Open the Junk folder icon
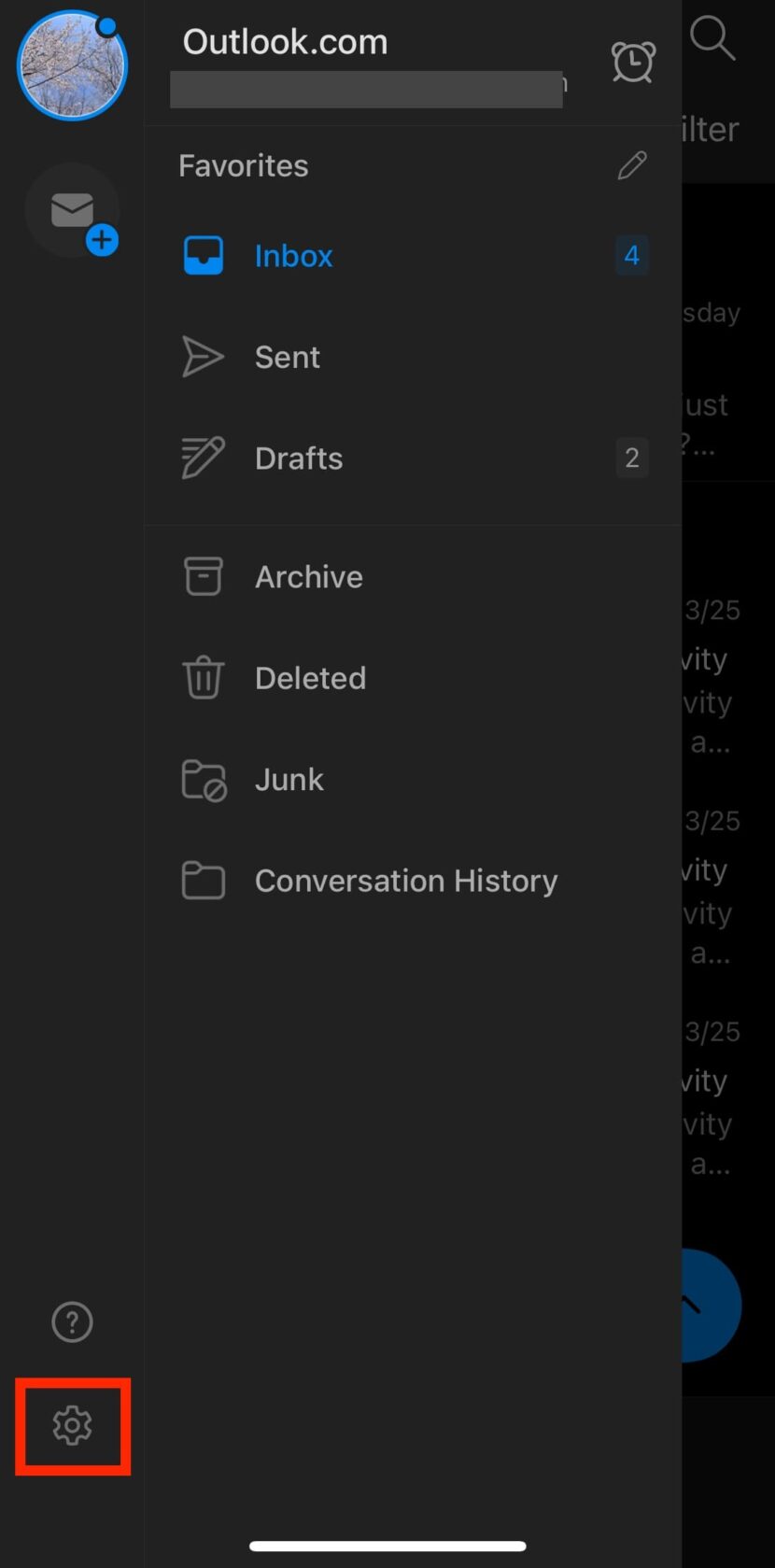 [x=203, y=779]
